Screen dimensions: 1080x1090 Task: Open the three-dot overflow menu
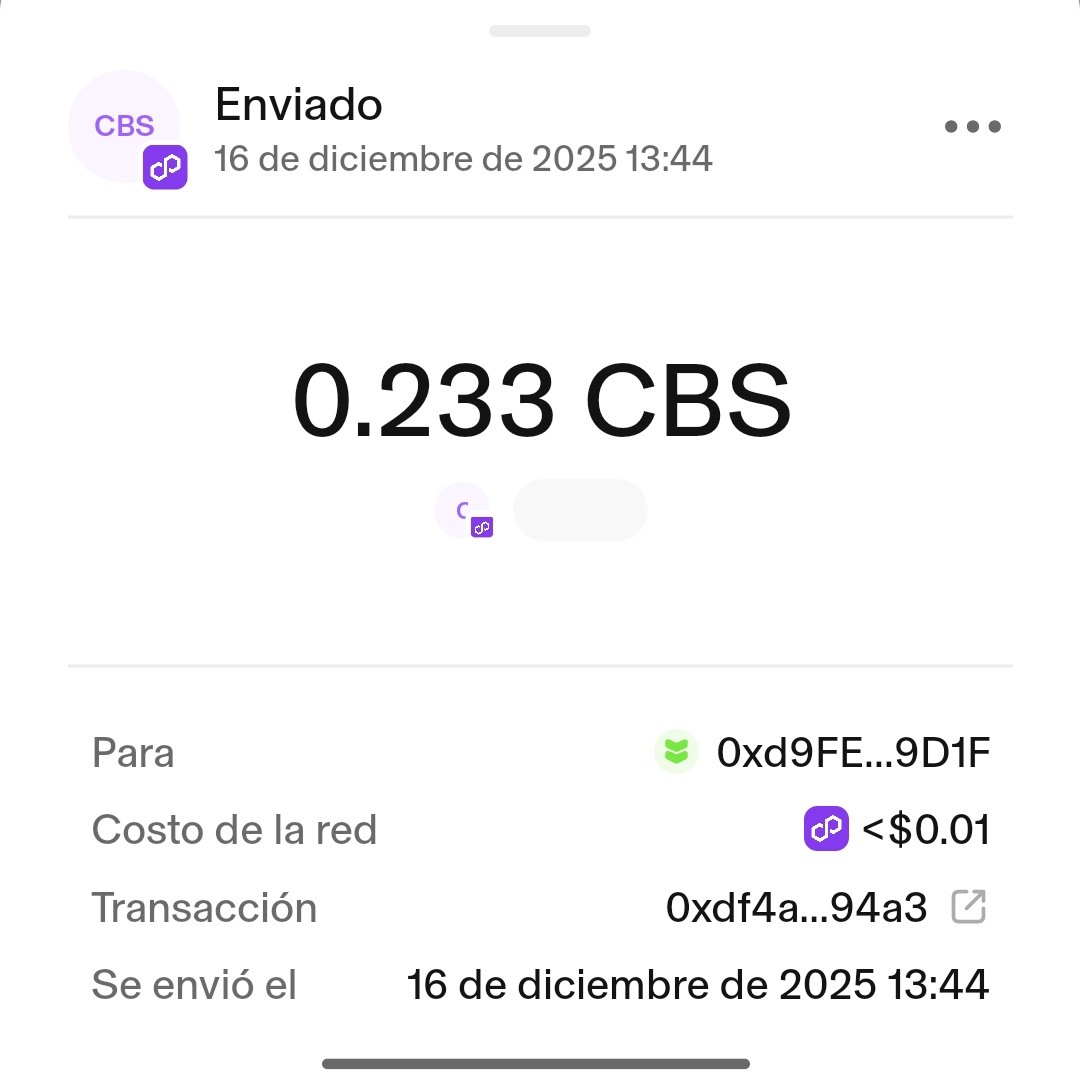coord(972,127)
